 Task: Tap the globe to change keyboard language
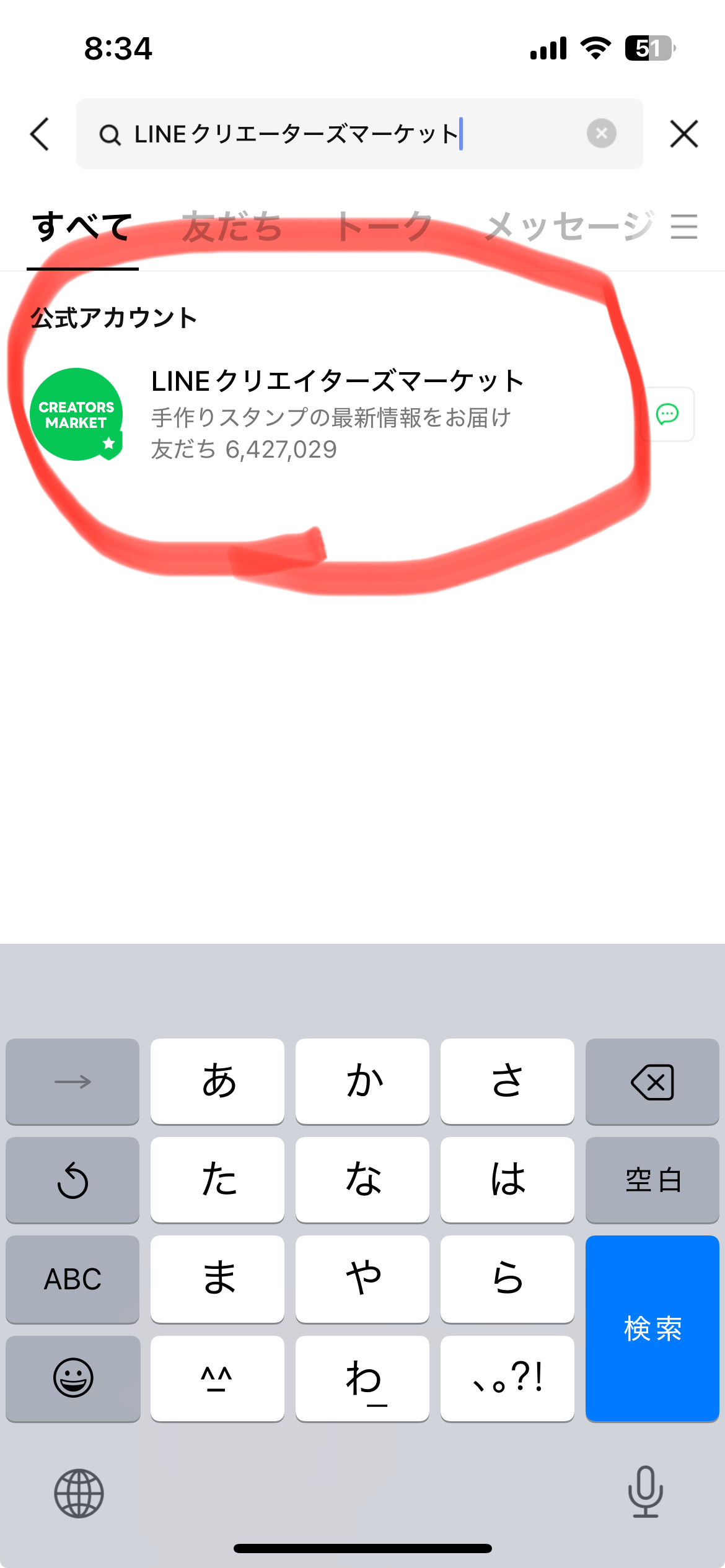tap(79, 1493)
